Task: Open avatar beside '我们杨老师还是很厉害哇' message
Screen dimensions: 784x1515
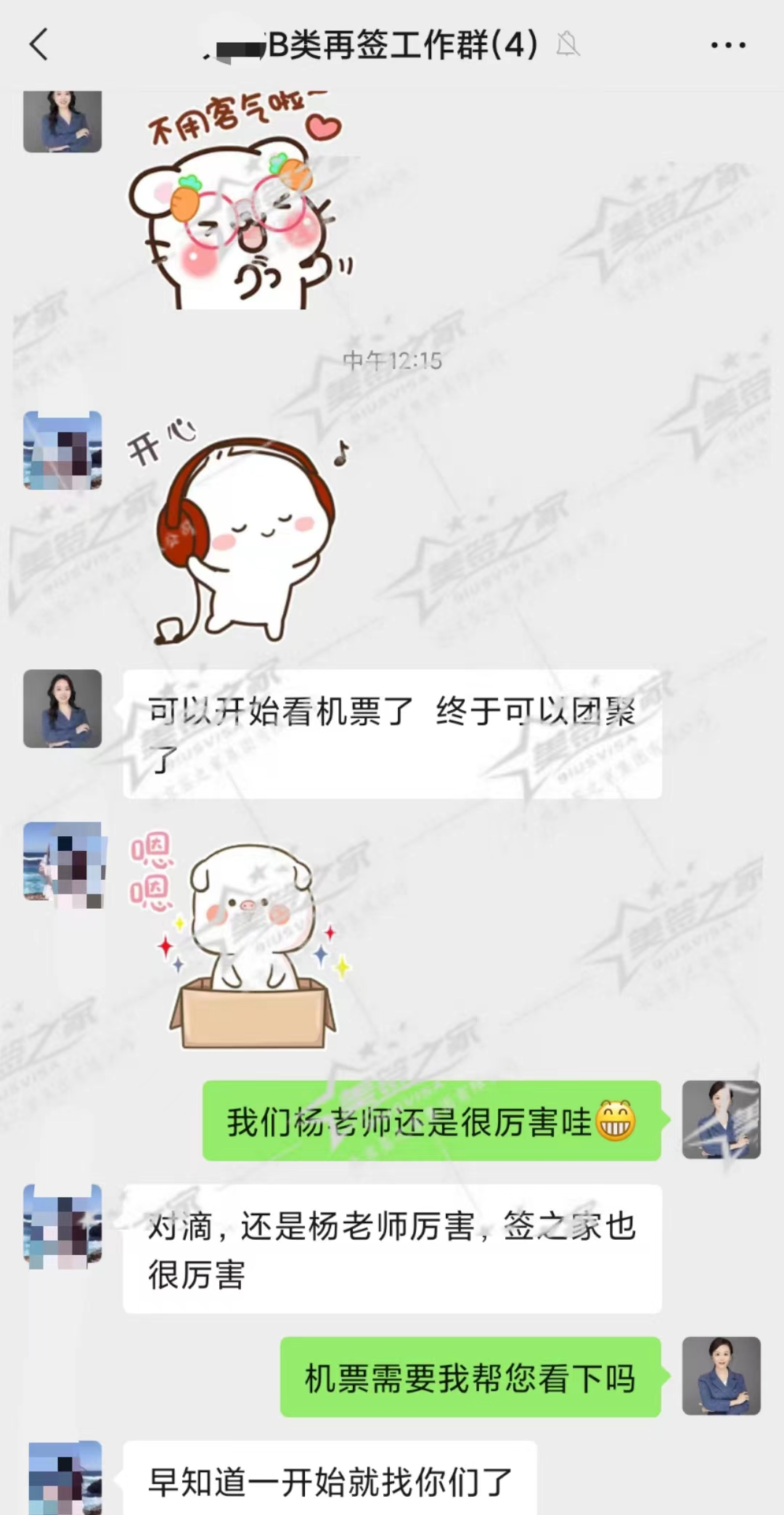Action: (721, 1119)
